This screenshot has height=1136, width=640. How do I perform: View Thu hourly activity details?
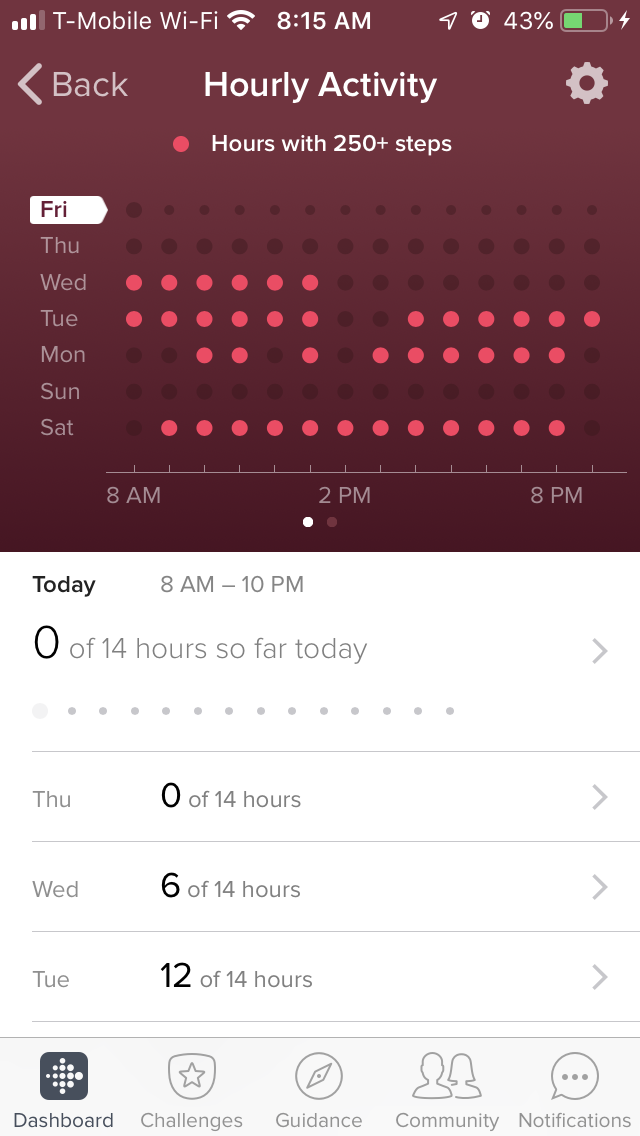coord(320,797)
